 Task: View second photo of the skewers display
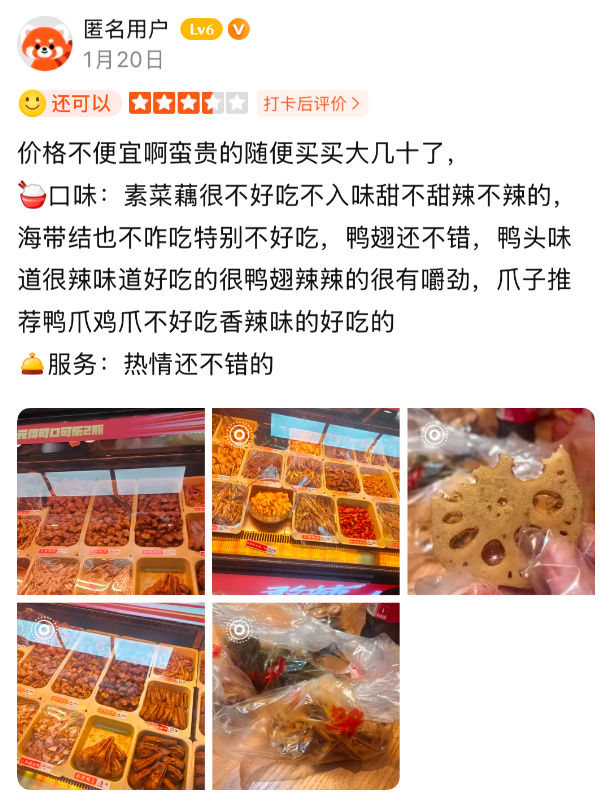(x=306, y=501)
